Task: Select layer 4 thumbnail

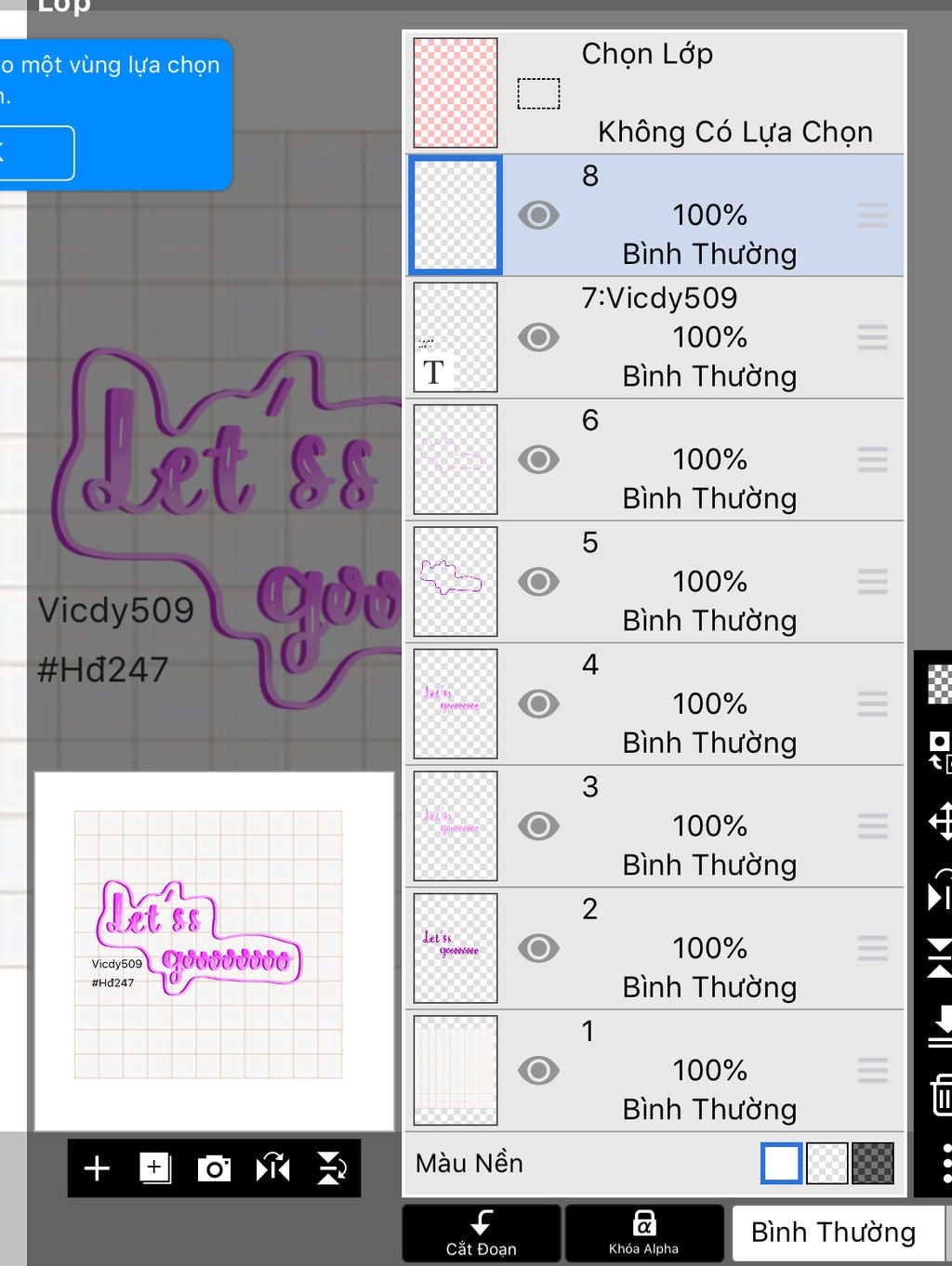Action: 456,704
